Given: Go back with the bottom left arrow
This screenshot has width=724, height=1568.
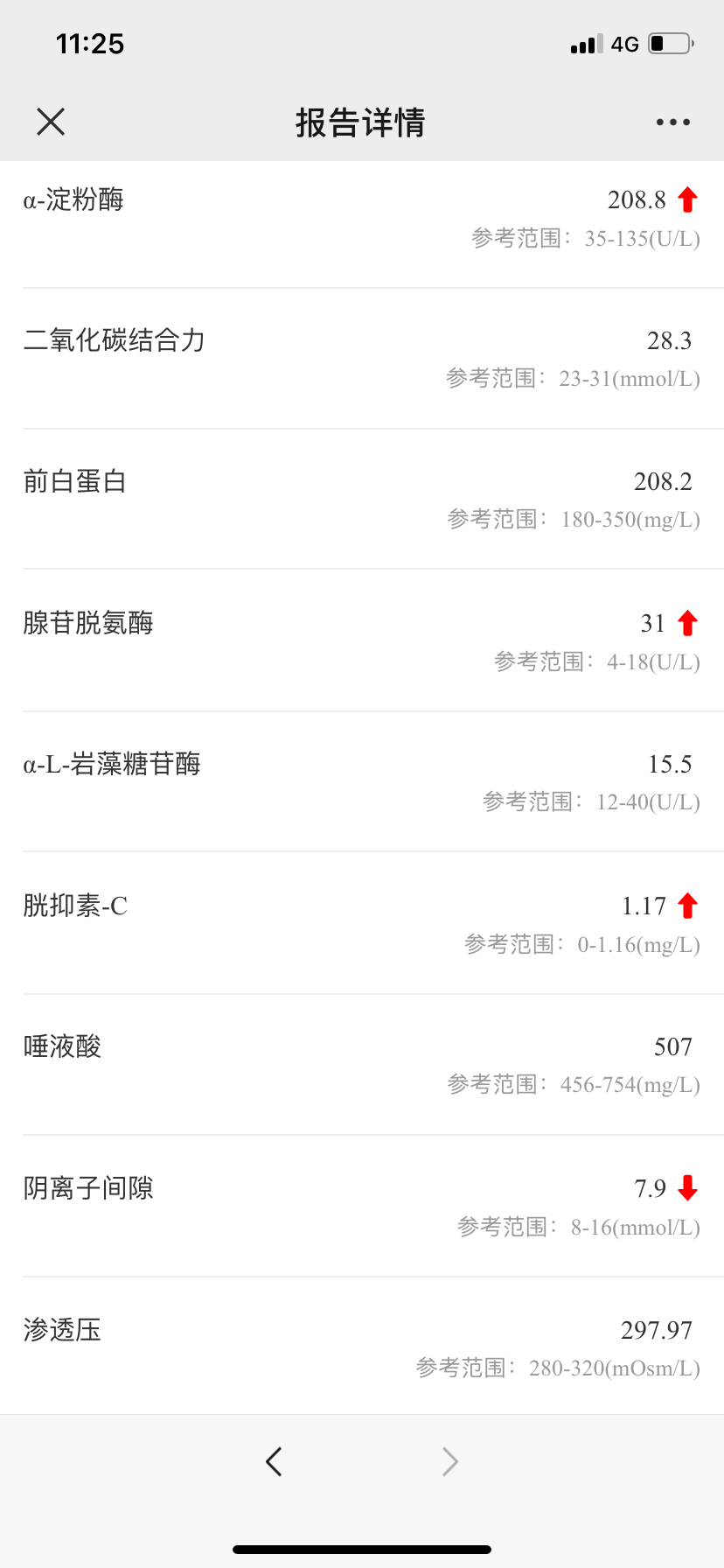Looking at the screenshot, I should click(274, 1461).
